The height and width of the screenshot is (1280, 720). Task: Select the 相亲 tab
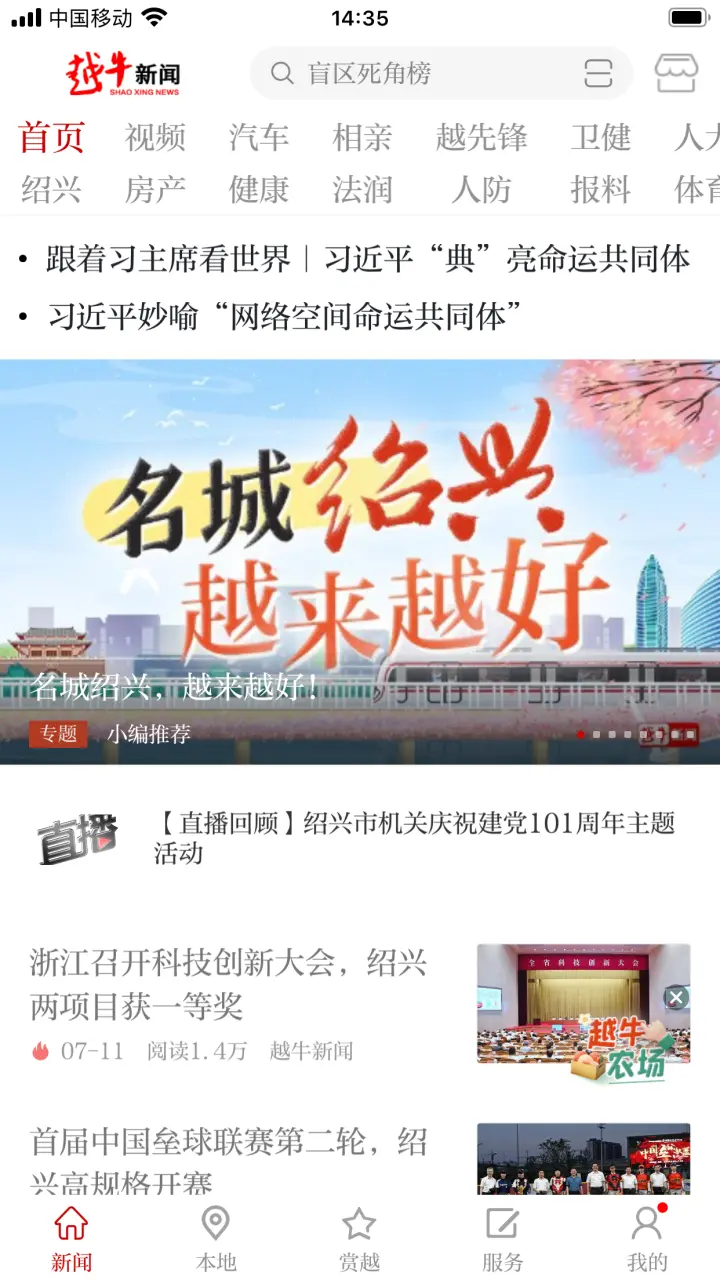[x=362, y=138]
